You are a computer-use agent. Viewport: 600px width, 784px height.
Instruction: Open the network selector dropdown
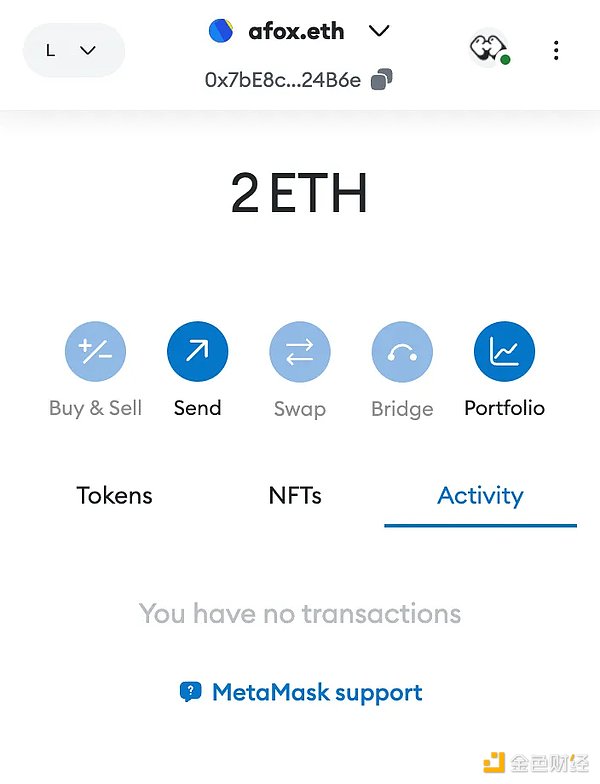tap(73, 50)
